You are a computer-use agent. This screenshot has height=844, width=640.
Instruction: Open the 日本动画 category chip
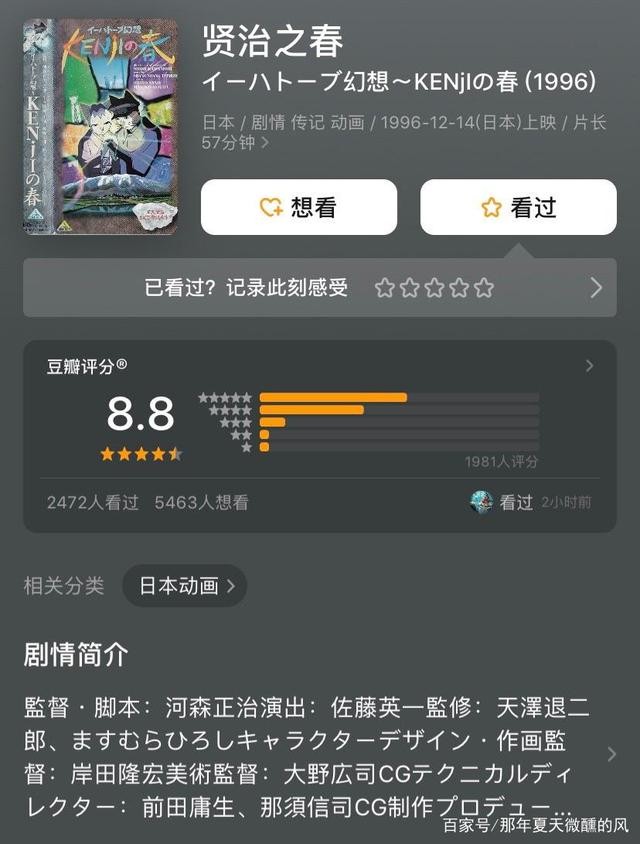tap(185, 586)
